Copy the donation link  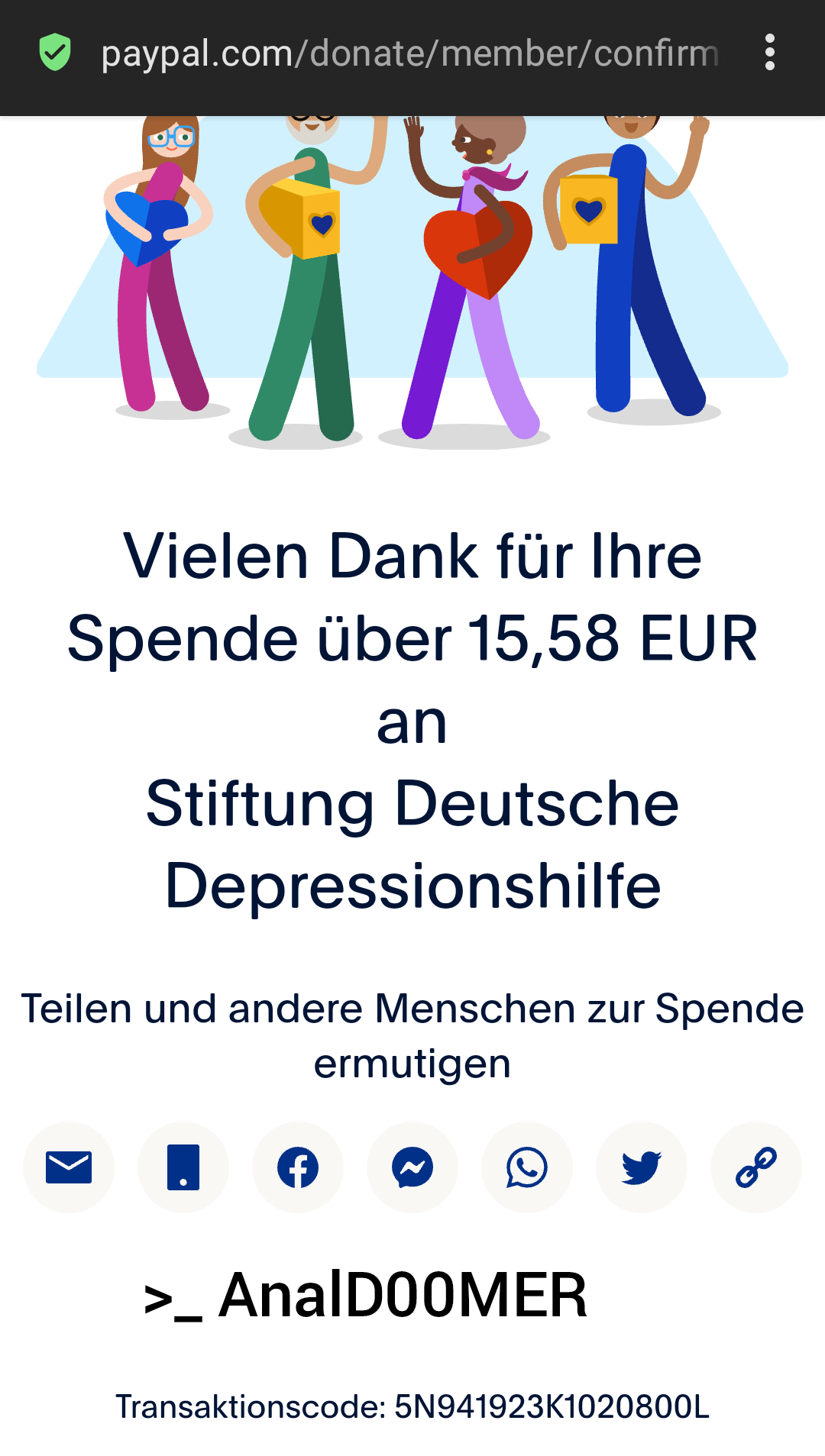tap(756, 1167)
